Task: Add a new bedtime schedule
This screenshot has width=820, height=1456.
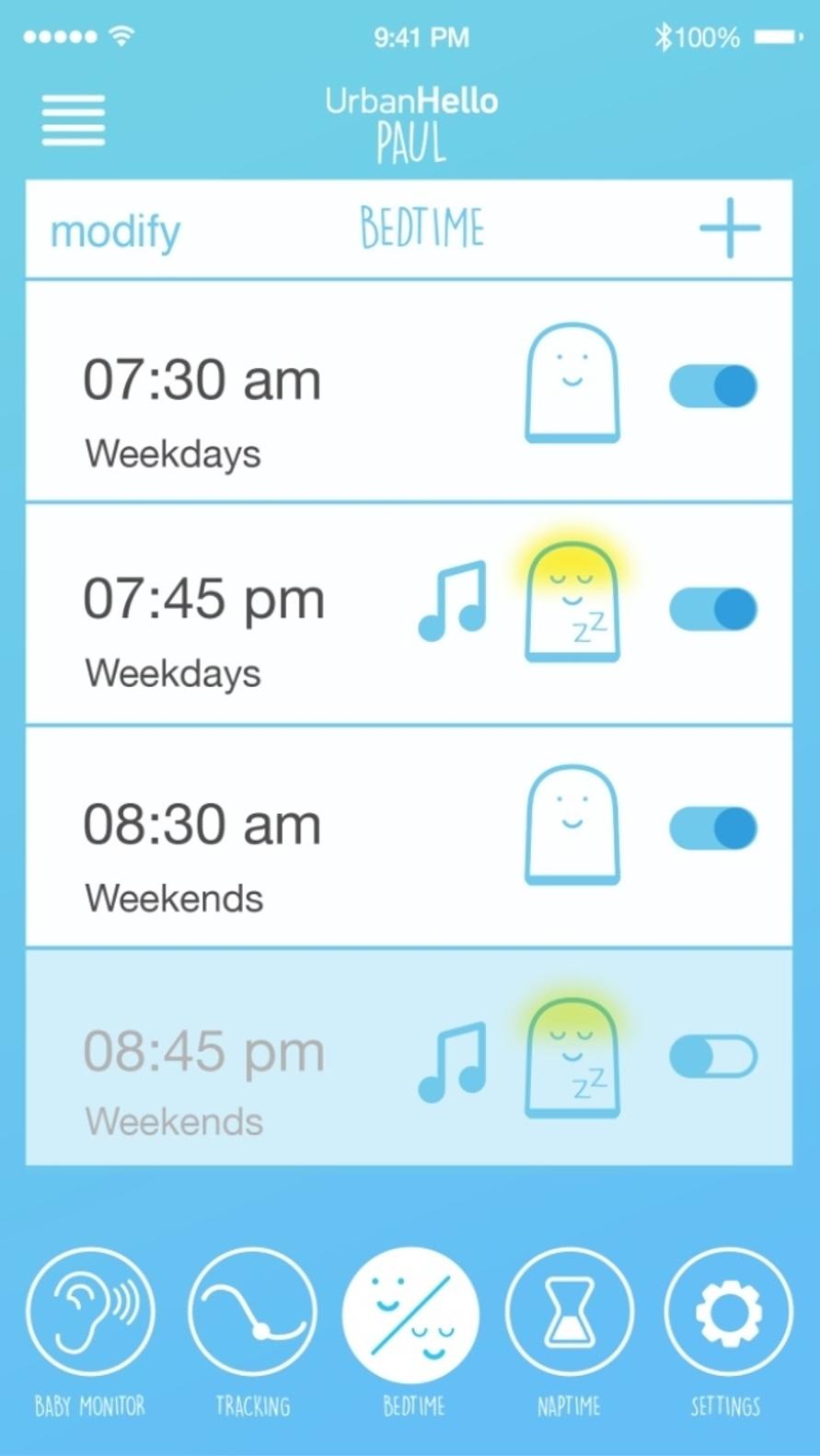Action: [x=730, y=228]
